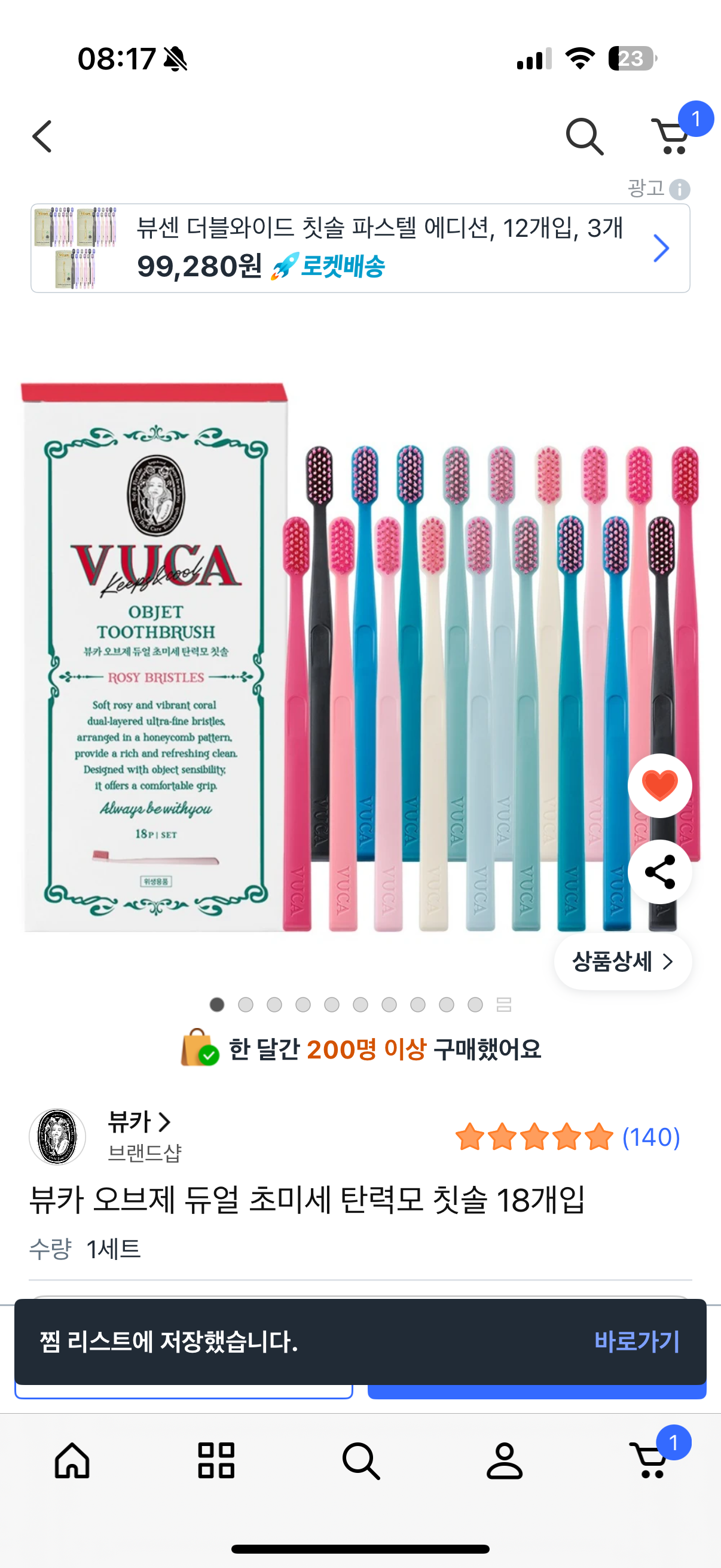Open the 140 reviews rating
The width and height of the screenshot is (721, 1568).
pos(567,1136)
